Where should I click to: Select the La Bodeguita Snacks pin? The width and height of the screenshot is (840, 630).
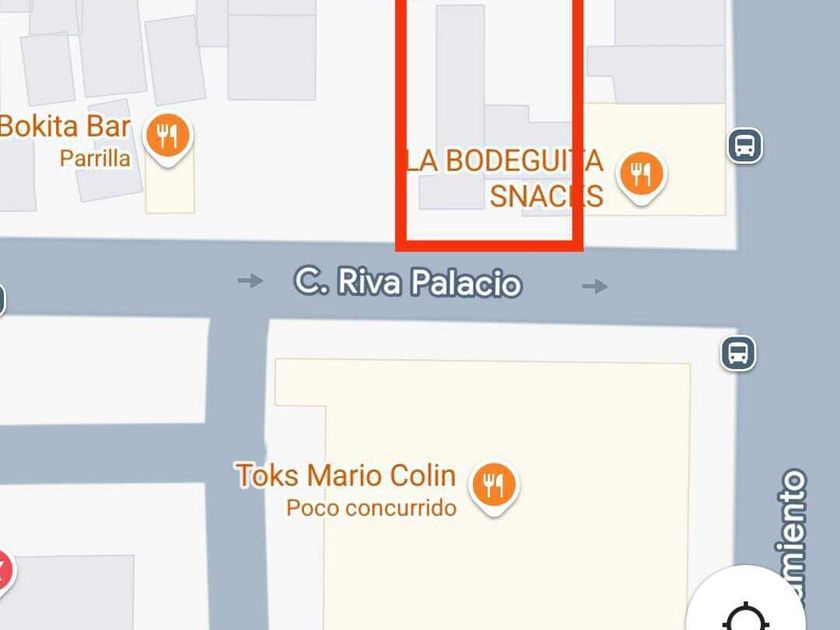point(641,178)
